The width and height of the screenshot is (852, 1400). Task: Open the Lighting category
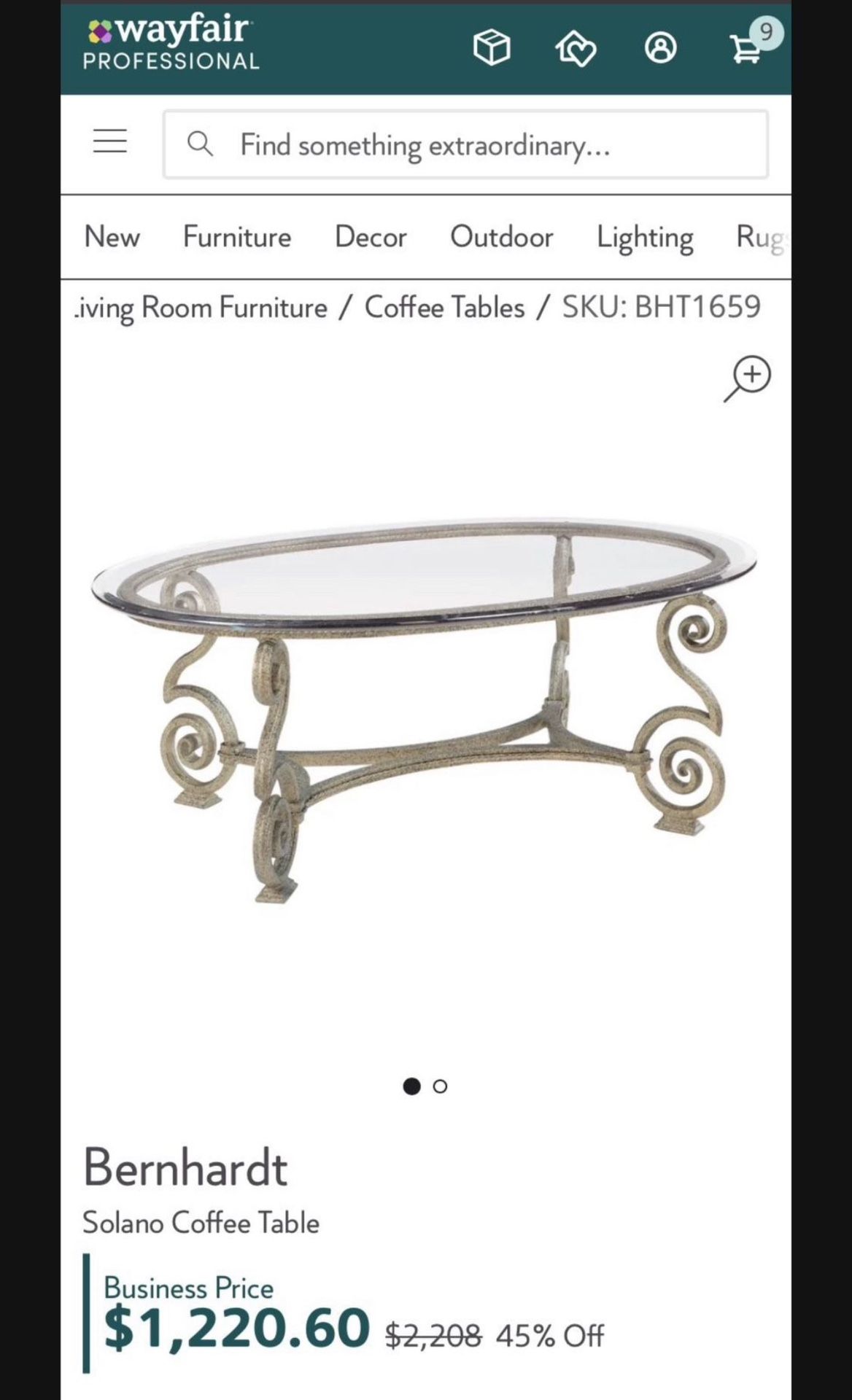point(645,237)
